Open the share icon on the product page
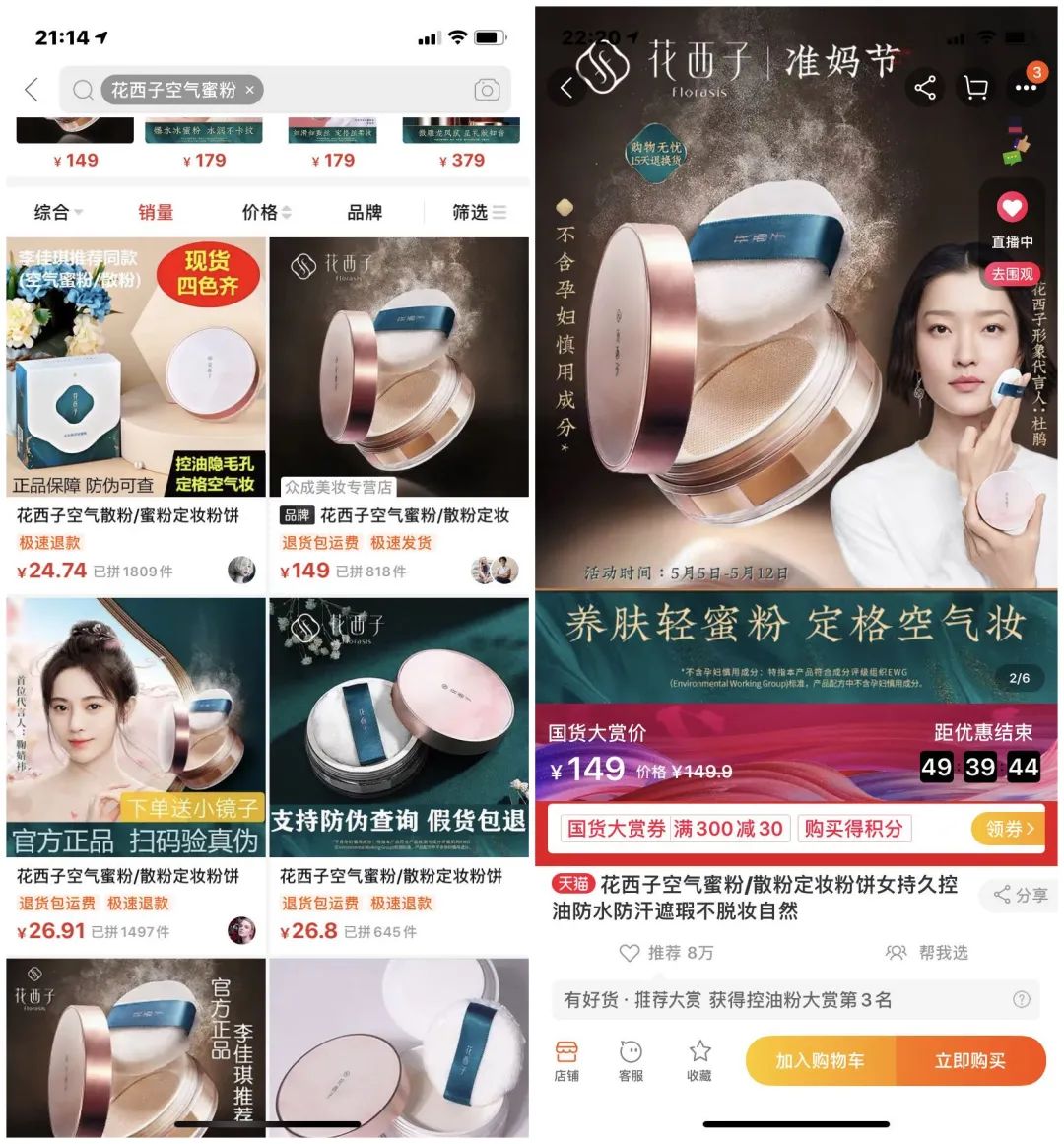1064x1144 pixels. pyautogui.click(x=924, y=87)
